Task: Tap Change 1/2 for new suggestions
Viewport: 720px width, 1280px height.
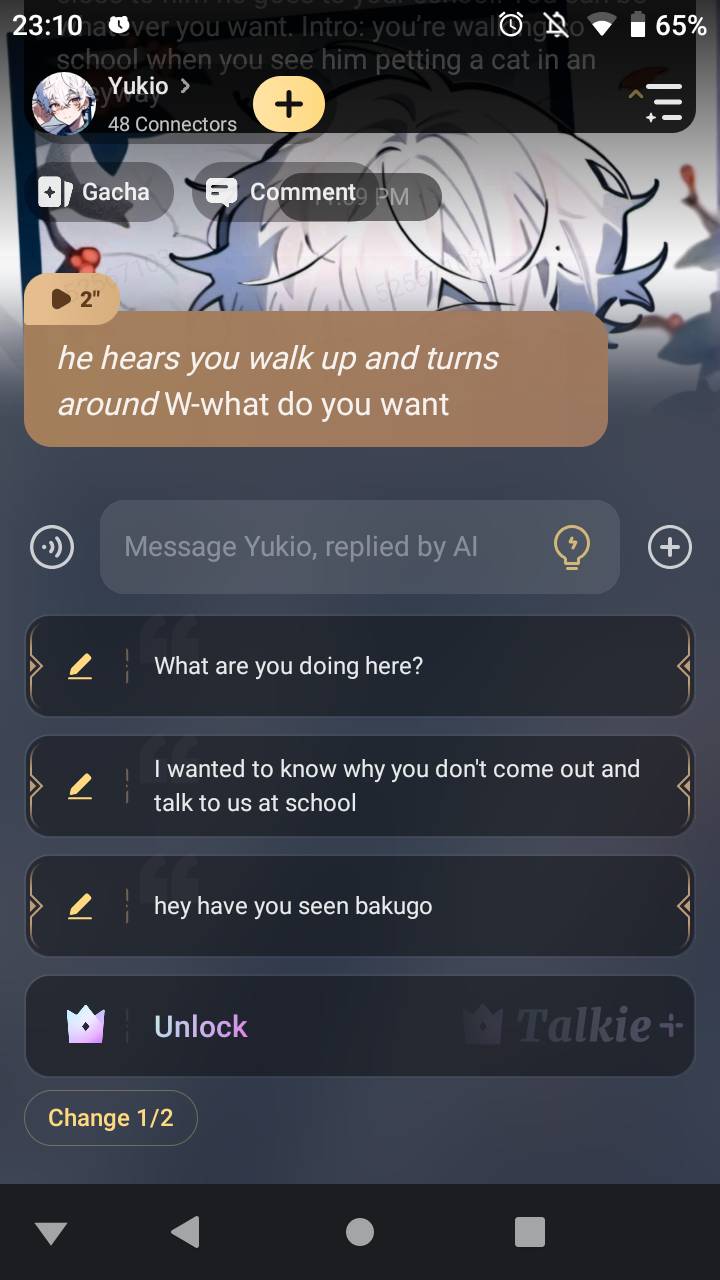Action: 111,1118
